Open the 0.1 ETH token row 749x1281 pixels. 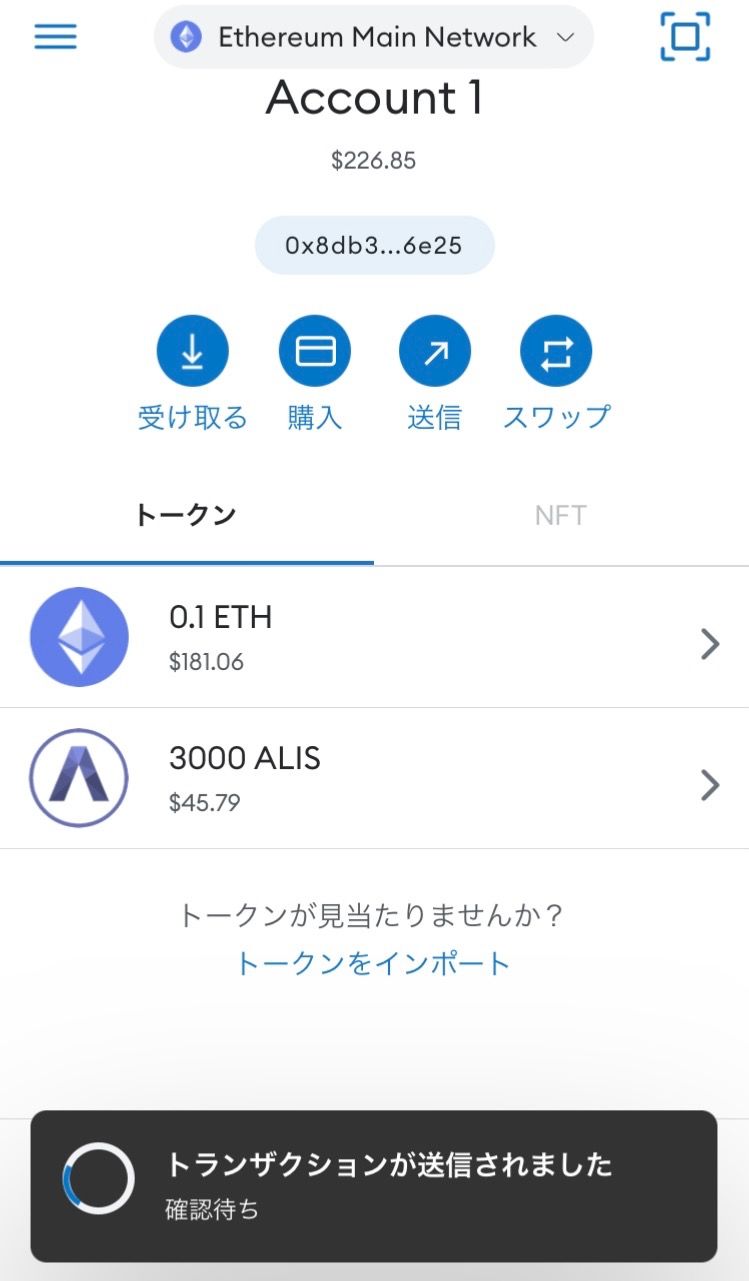[x=374, y=637]
